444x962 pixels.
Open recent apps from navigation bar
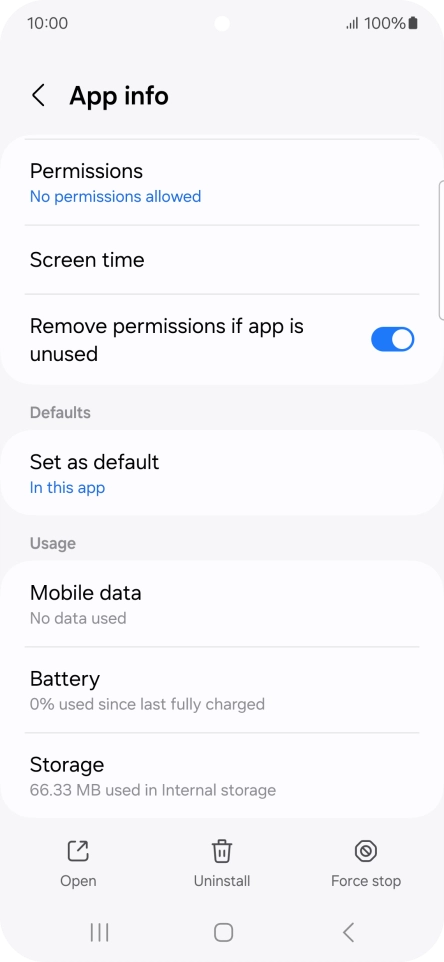click(x=99, y=933)
